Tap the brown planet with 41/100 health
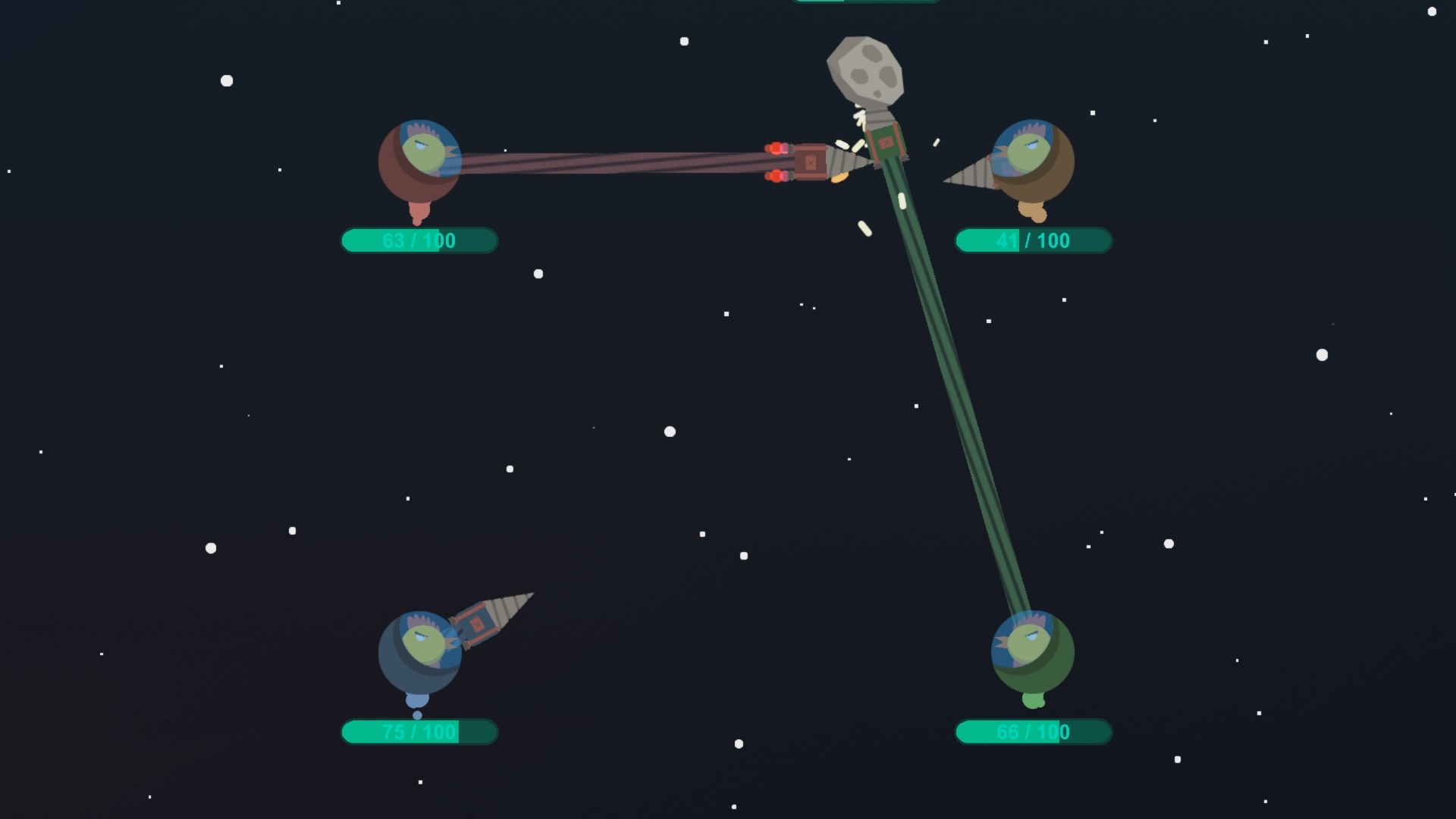Viewport: 1456px width, 819px height. pyautogui.click(x=1032, y=162)
